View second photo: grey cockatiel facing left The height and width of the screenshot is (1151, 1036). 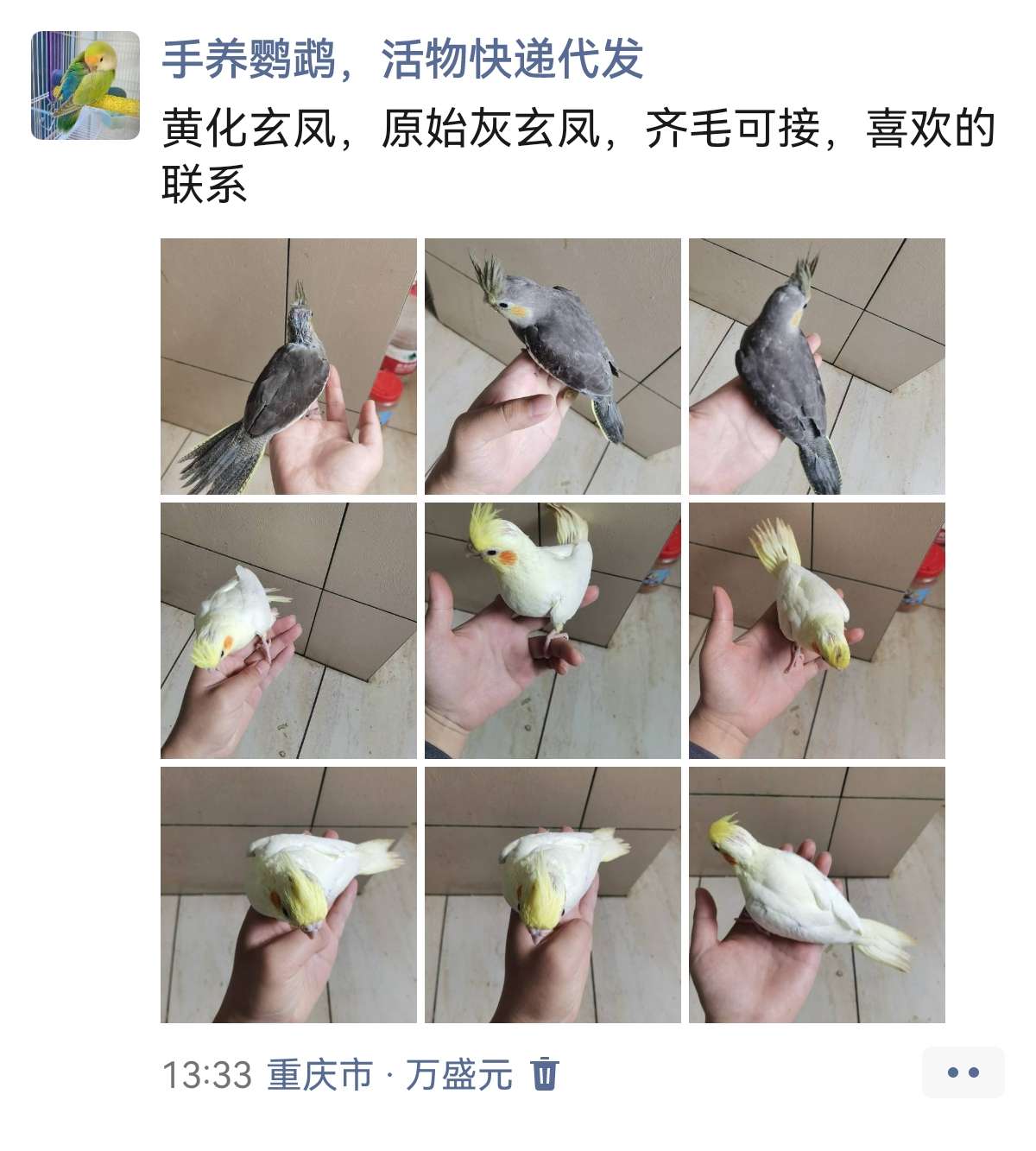tap(553, 366)
